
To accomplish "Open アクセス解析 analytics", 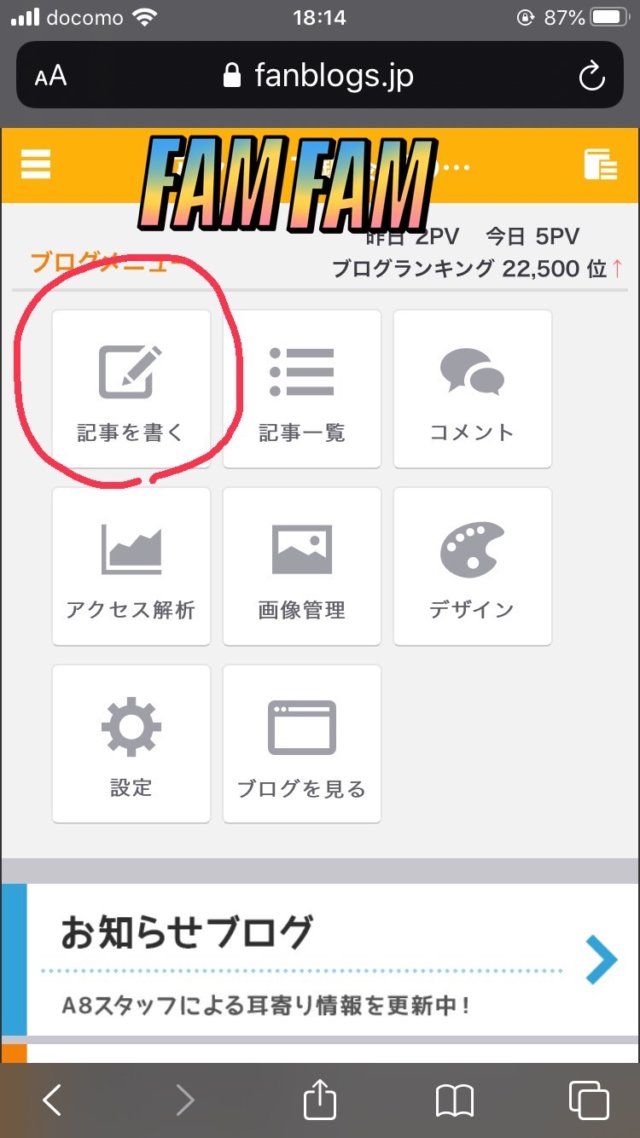I will tap(131, 566).
